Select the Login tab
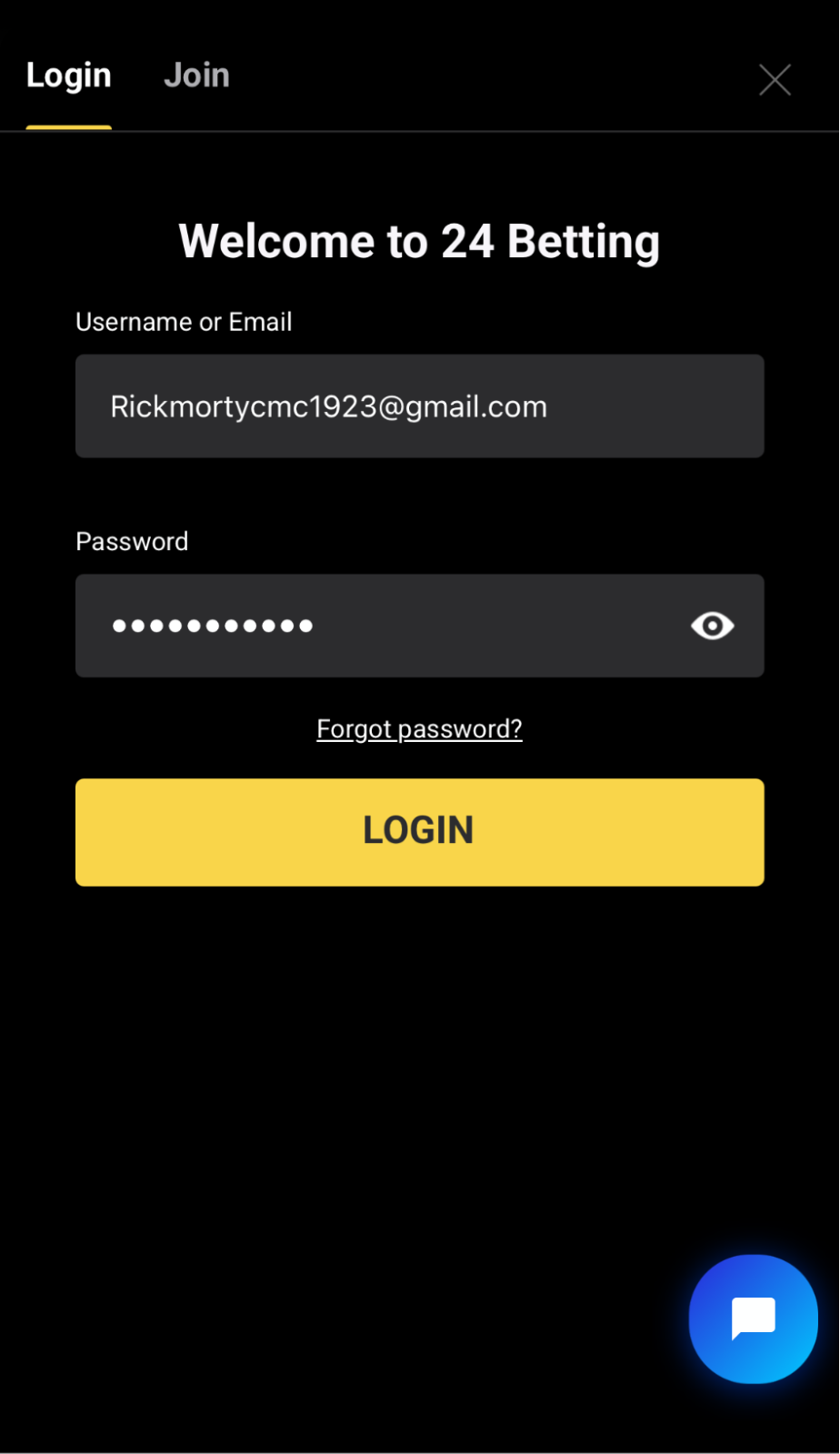 click(68, 75)
